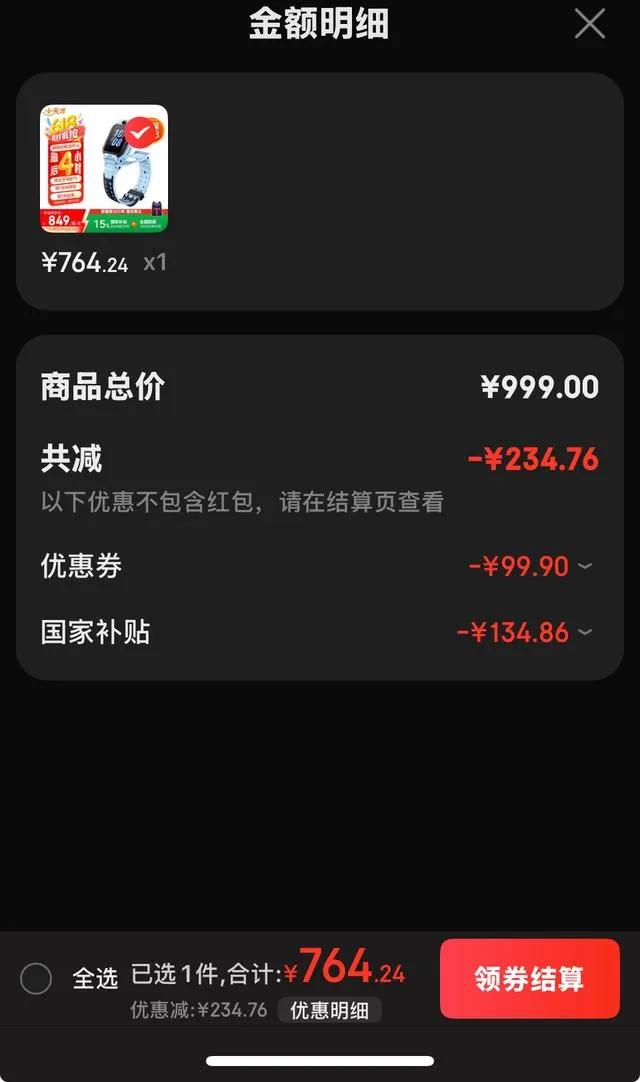
Task: Open the smartwatch product thumbnail
Action: click(x=104, y=169)
